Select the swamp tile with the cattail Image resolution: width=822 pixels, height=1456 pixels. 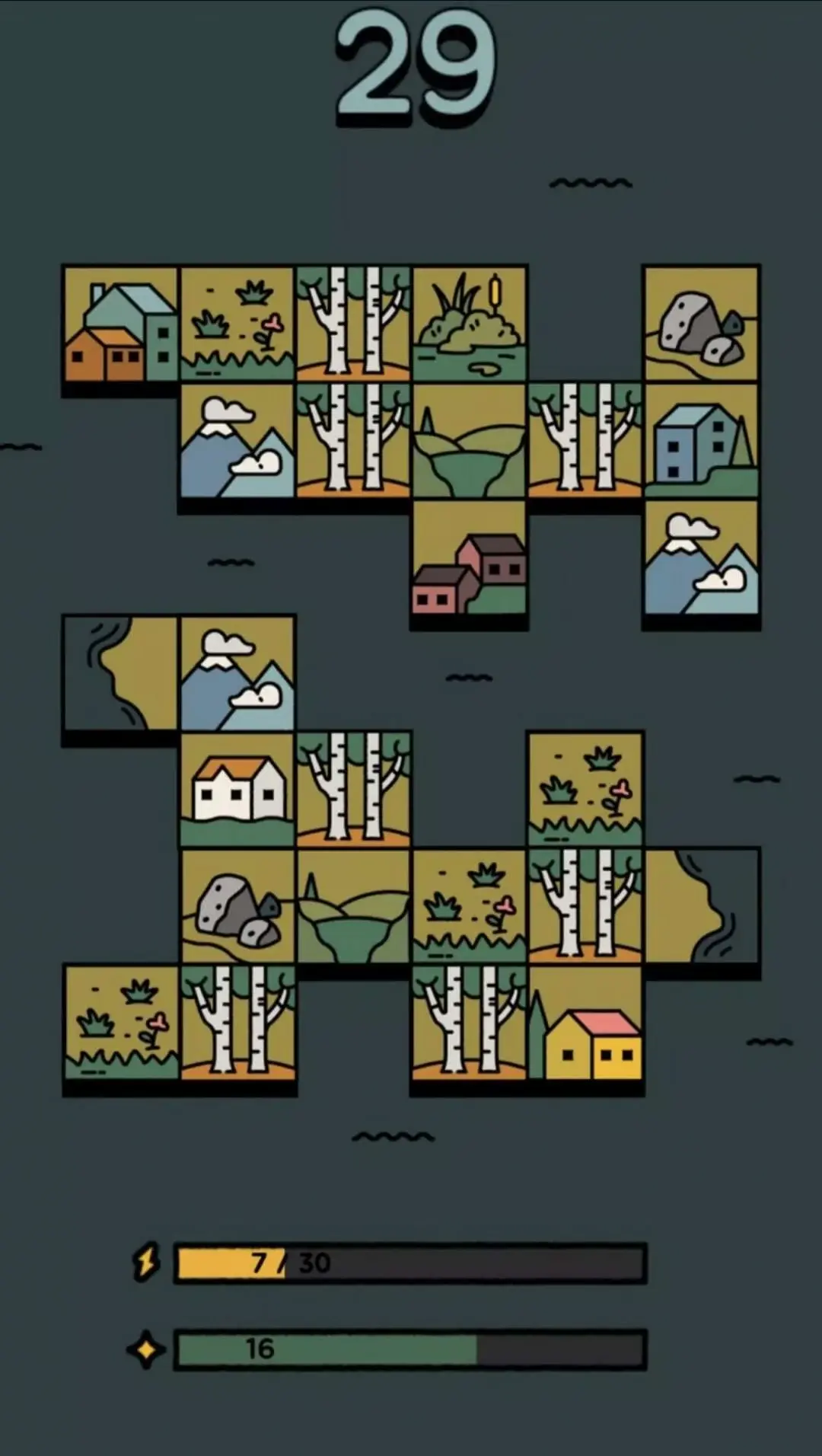(x=469, y=324)
